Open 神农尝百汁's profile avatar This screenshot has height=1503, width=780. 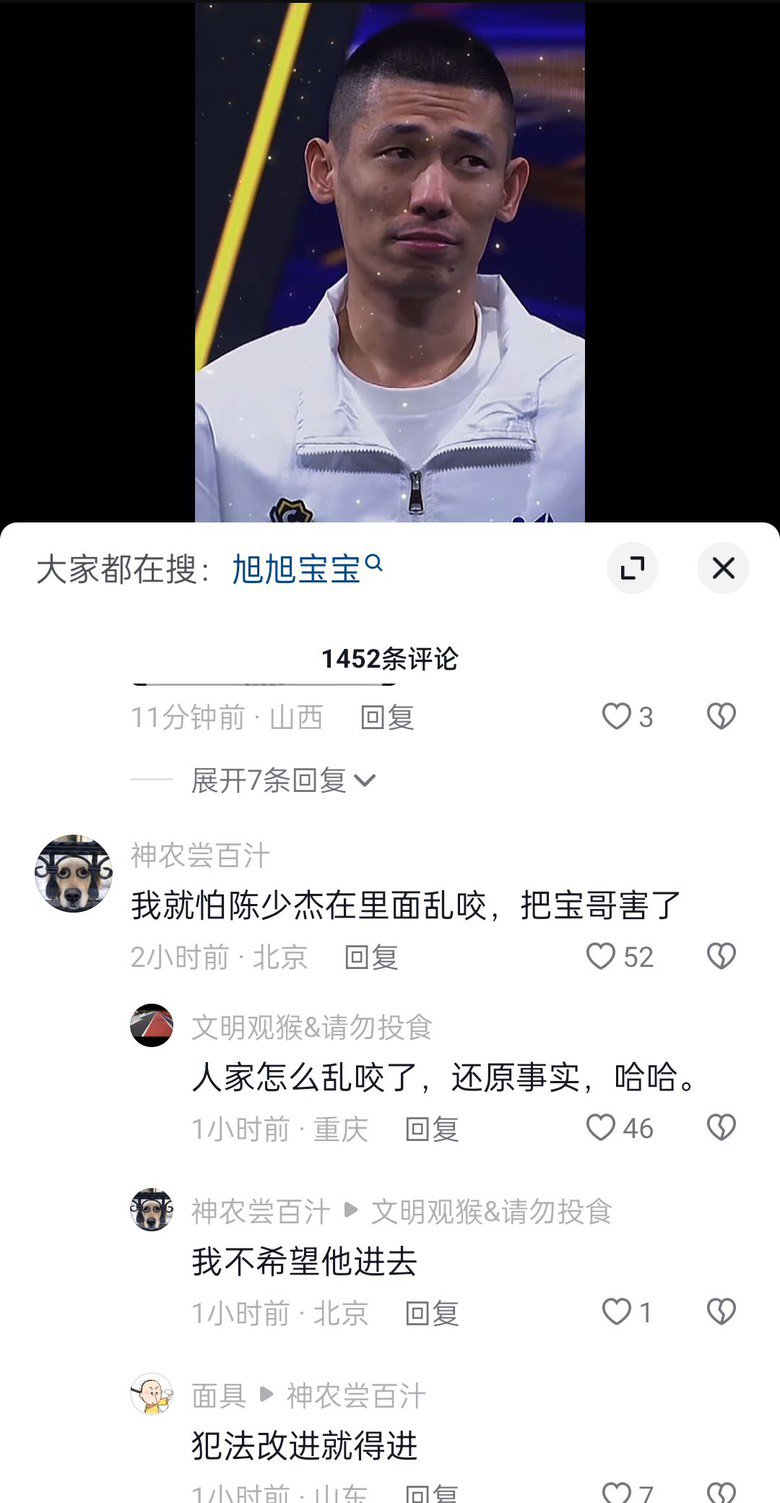[x=74, y=873]
